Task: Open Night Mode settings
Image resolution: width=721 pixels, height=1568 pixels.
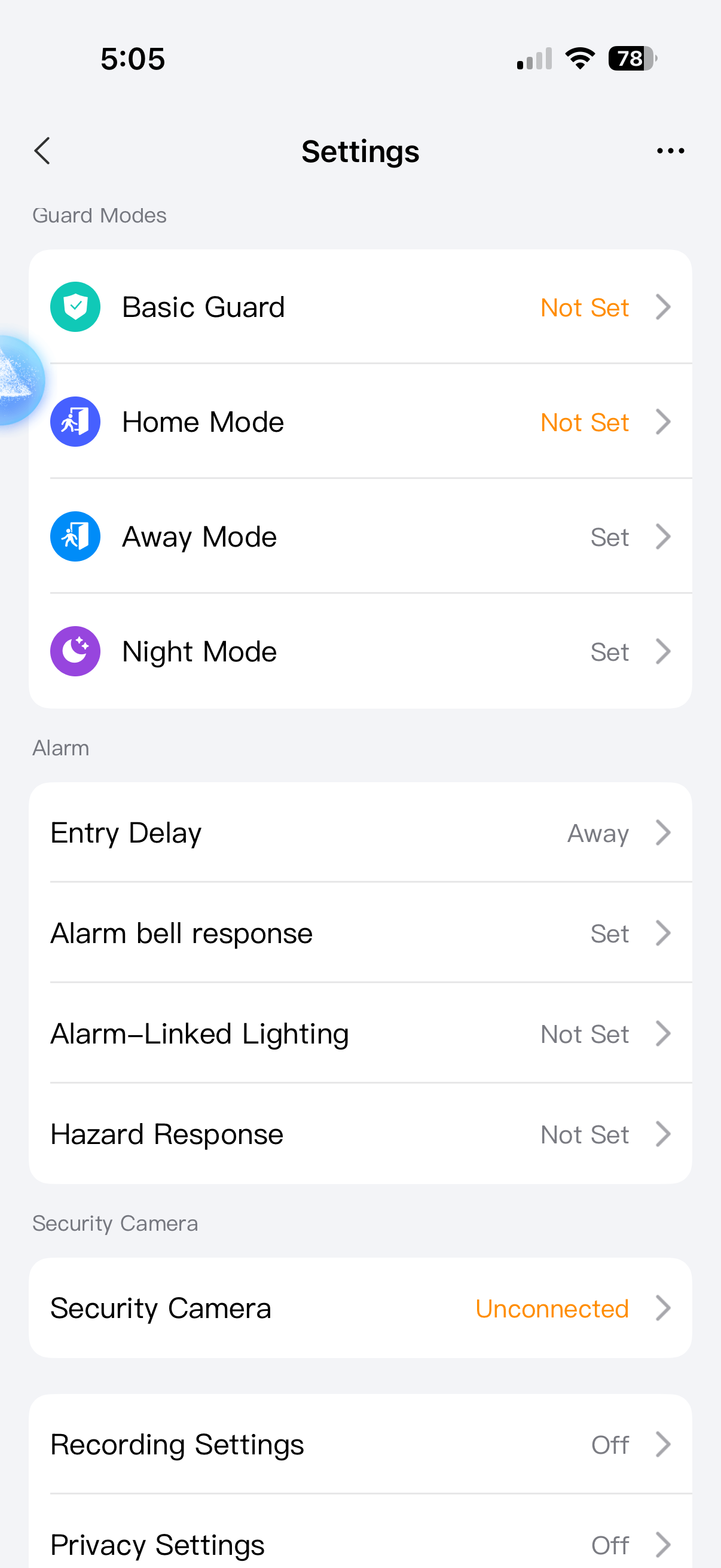Action: pyautogui.click(x=360, y=651)
